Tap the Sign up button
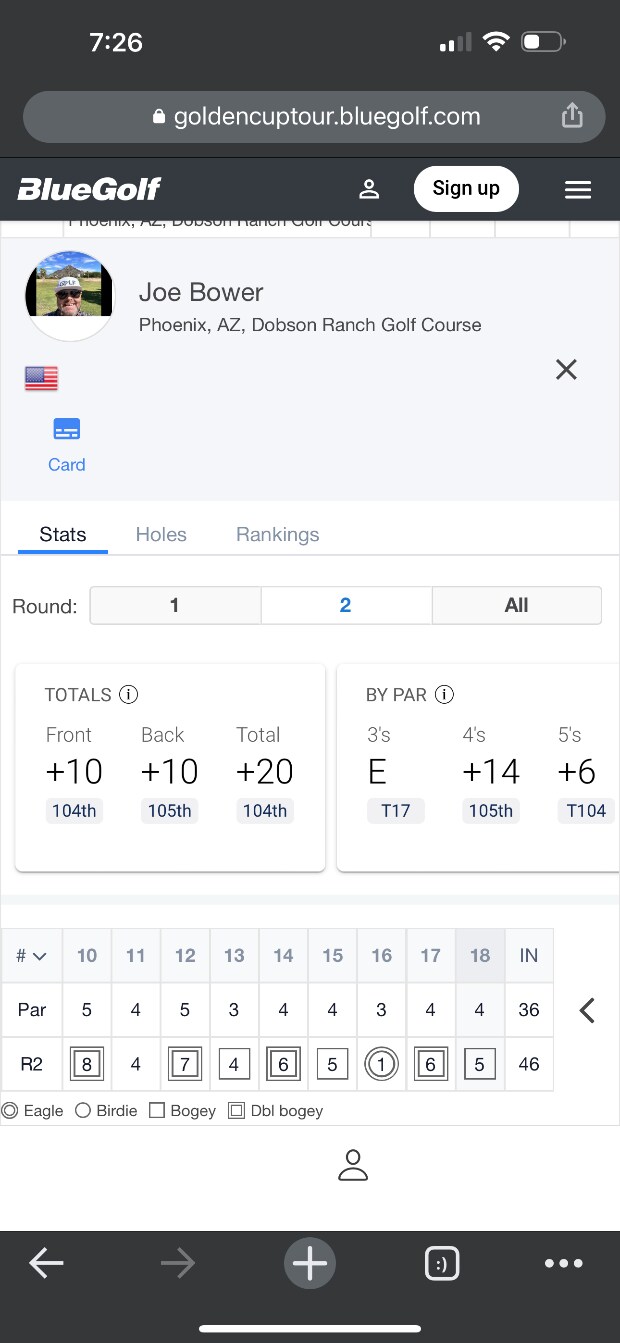620x1343 pixels. pos(465,189)
